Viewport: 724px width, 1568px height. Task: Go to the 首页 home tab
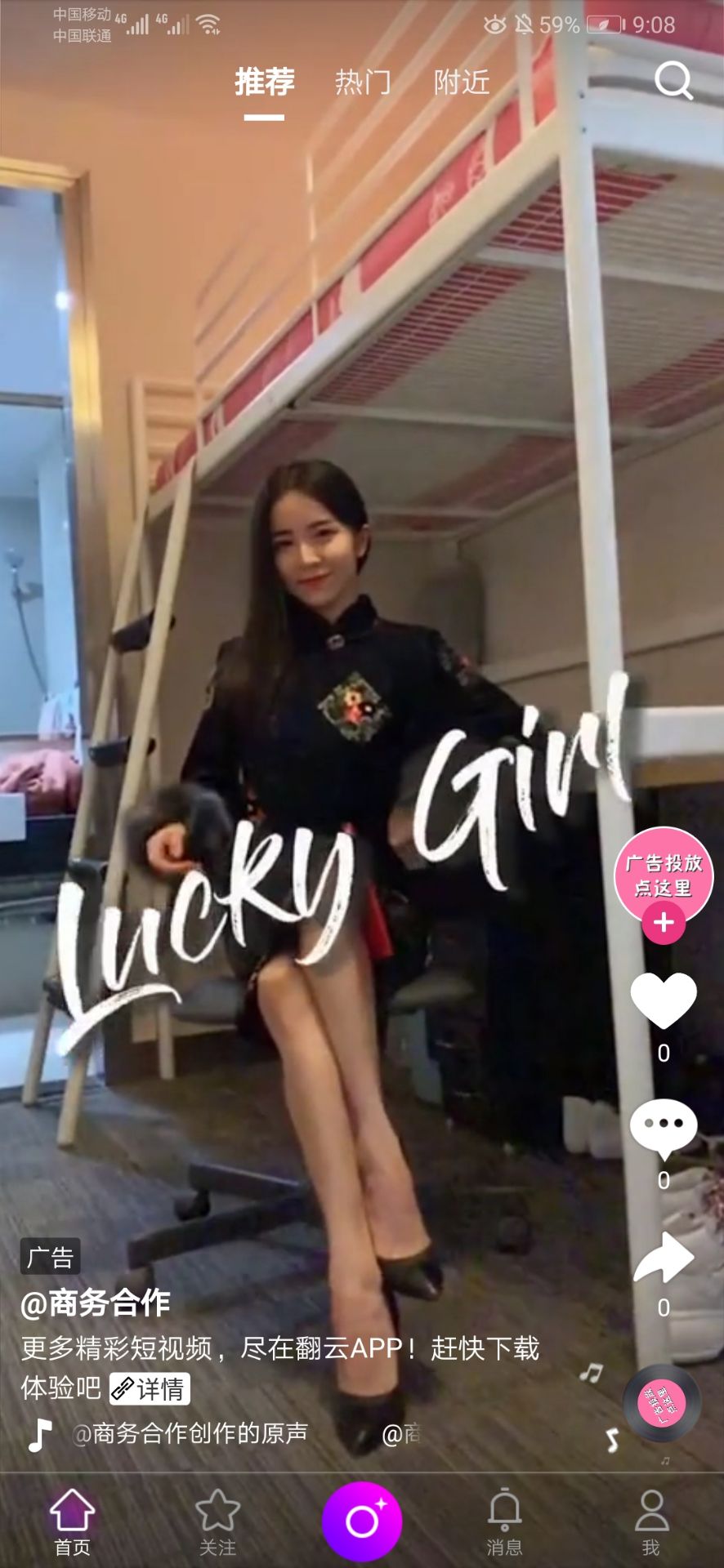[x=73, y=1521]
